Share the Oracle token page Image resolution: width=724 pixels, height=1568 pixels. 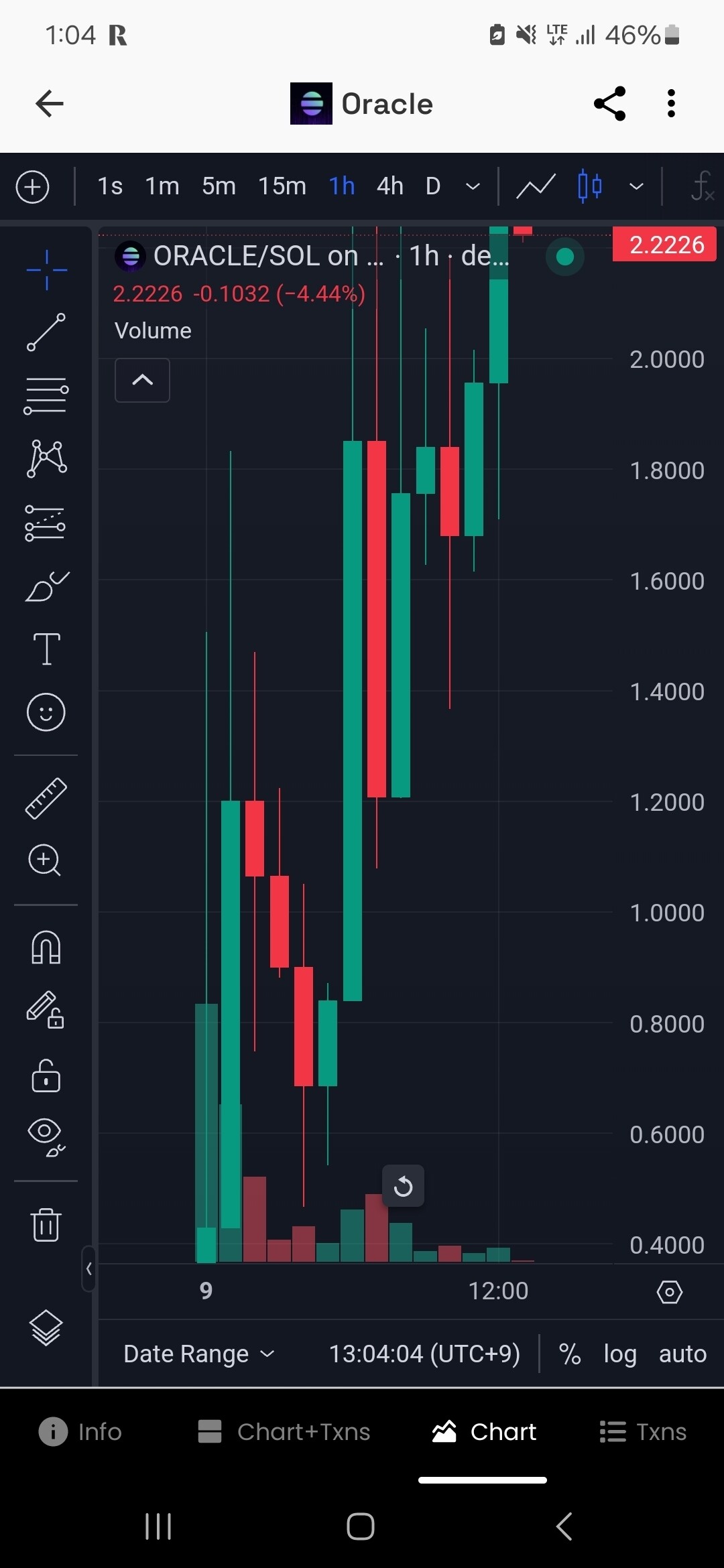coord(609,104)
